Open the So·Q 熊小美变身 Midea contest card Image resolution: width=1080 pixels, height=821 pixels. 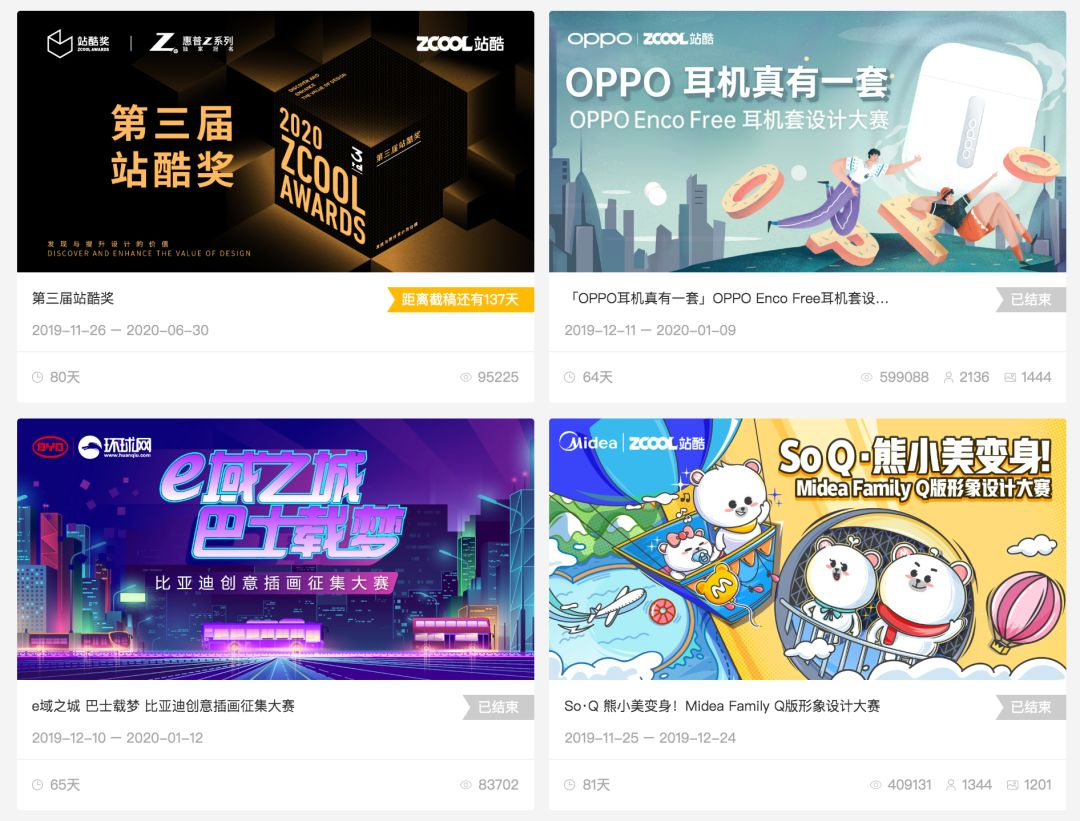[807, 549]
